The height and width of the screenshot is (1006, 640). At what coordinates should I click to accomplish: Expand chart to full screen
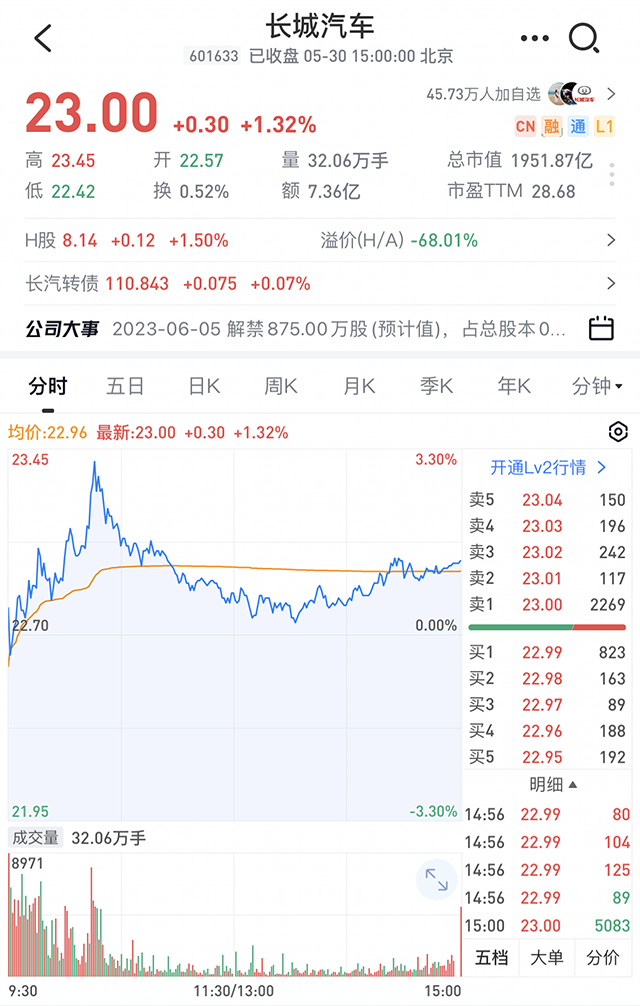437,880
